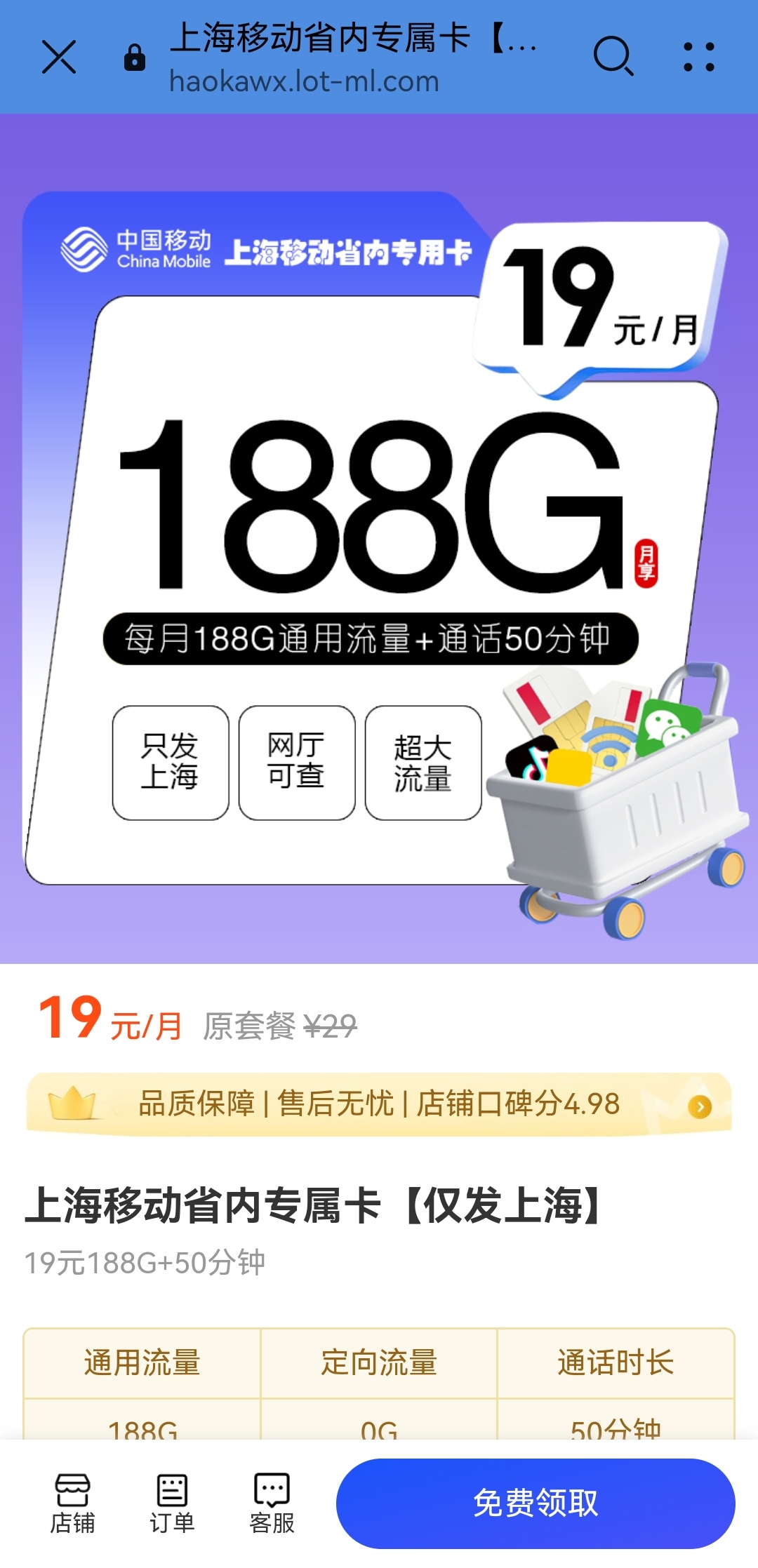Go to the 店铺 store page
Viewport: 758px width, 1568px height.
pos(72,1503)
